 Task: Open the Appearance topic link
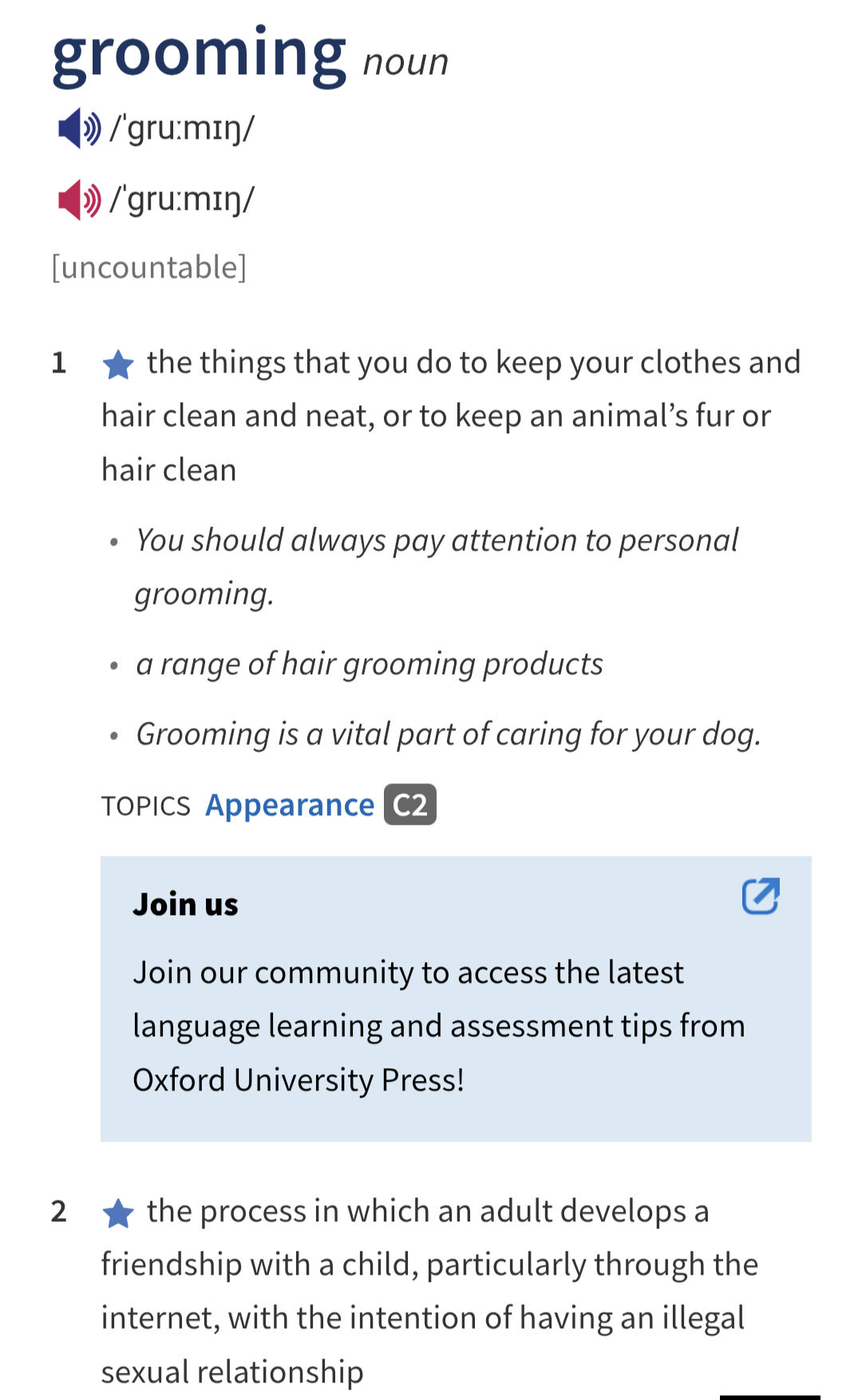tap(290, 806)
